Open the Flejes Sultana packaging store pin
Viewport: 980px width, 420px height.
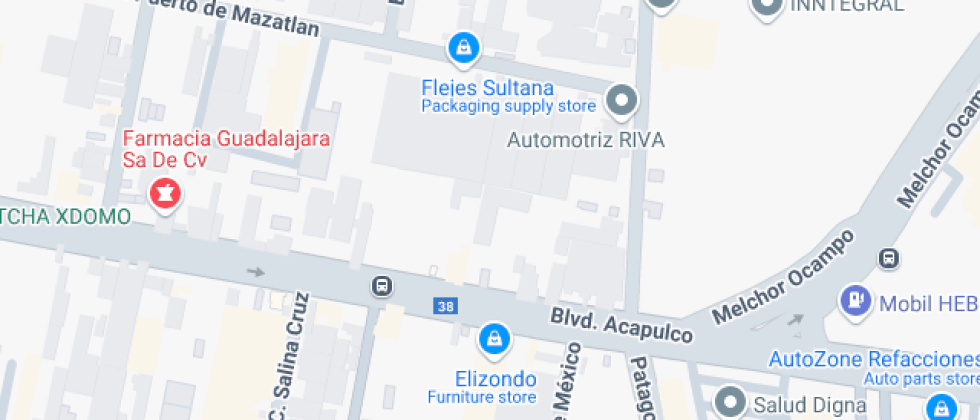click(x=464, y=49)
